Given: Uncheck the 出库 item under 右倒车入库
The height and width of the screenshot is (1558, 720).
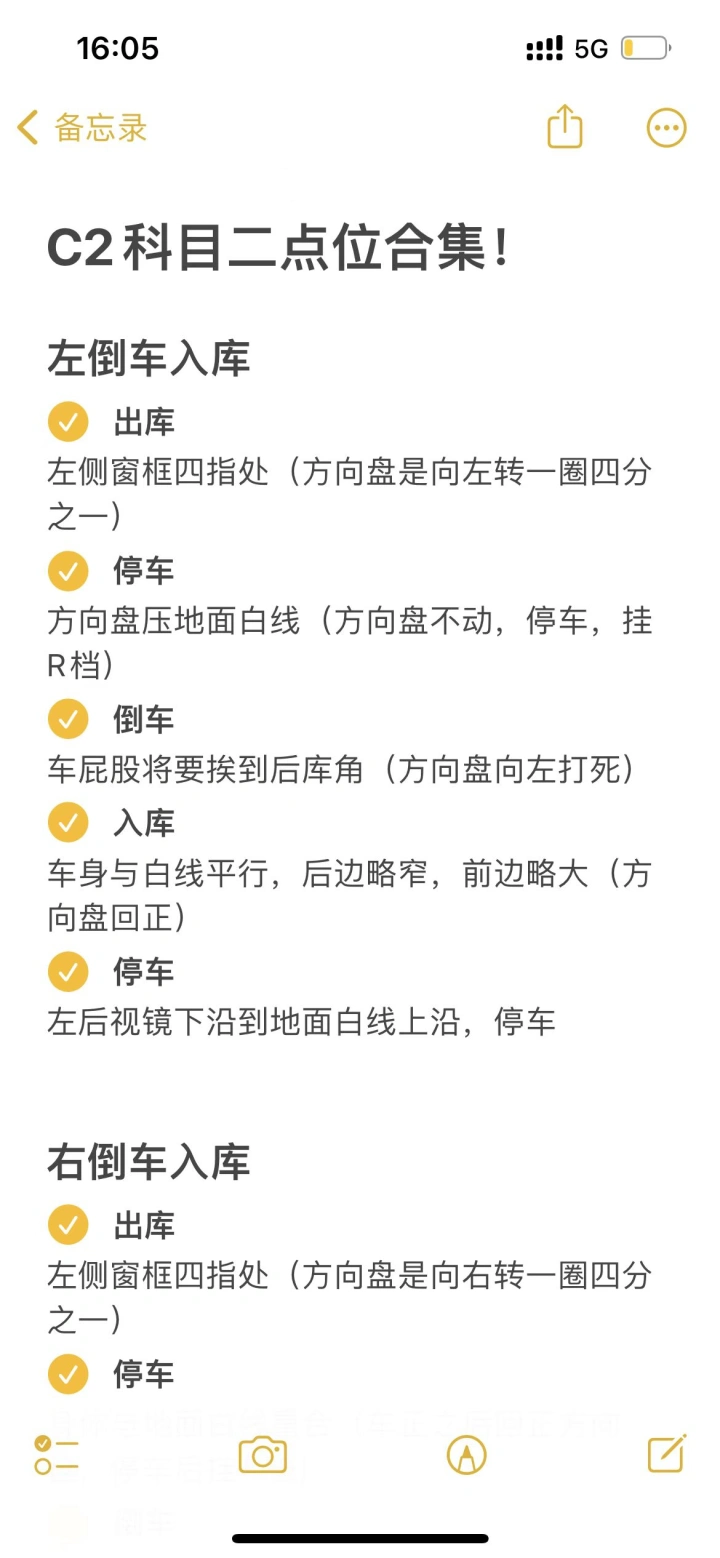Looking at the screenshot, I should [x=68, y=1224].
